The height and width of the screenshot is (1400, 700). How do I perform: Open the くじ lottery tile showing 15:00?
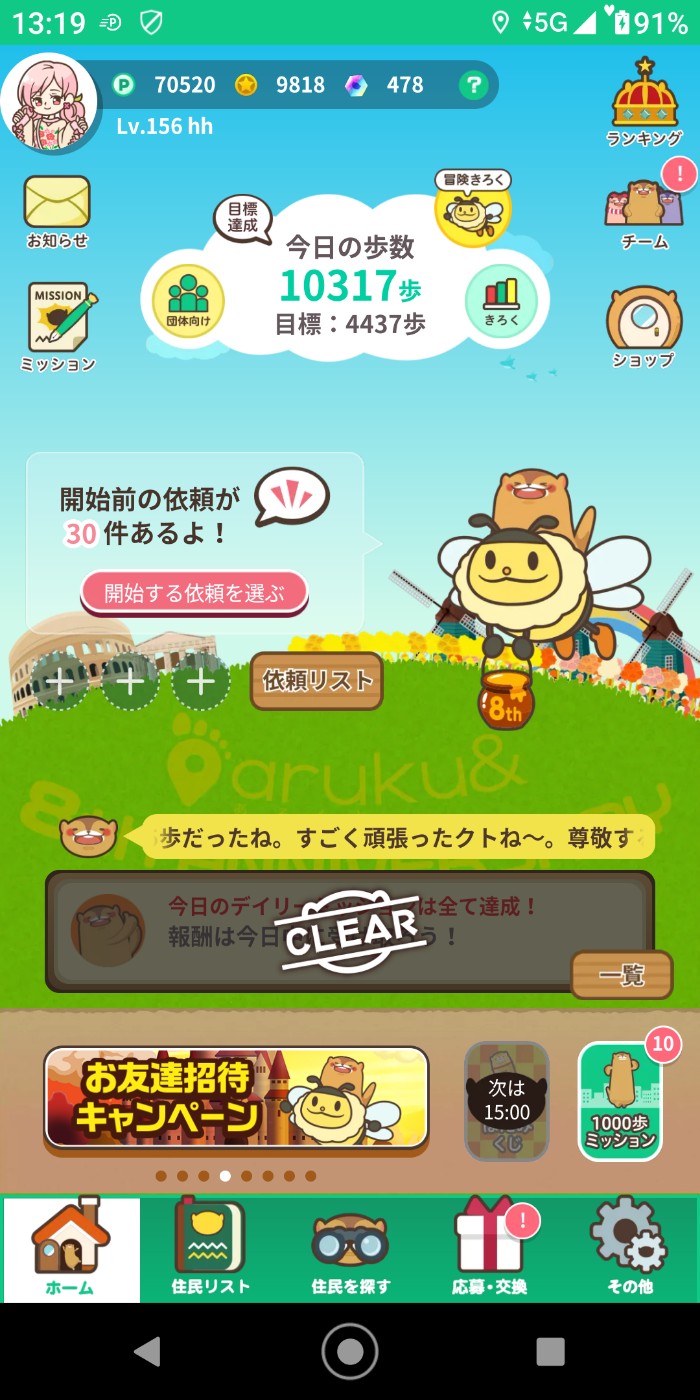point(507,1102)
